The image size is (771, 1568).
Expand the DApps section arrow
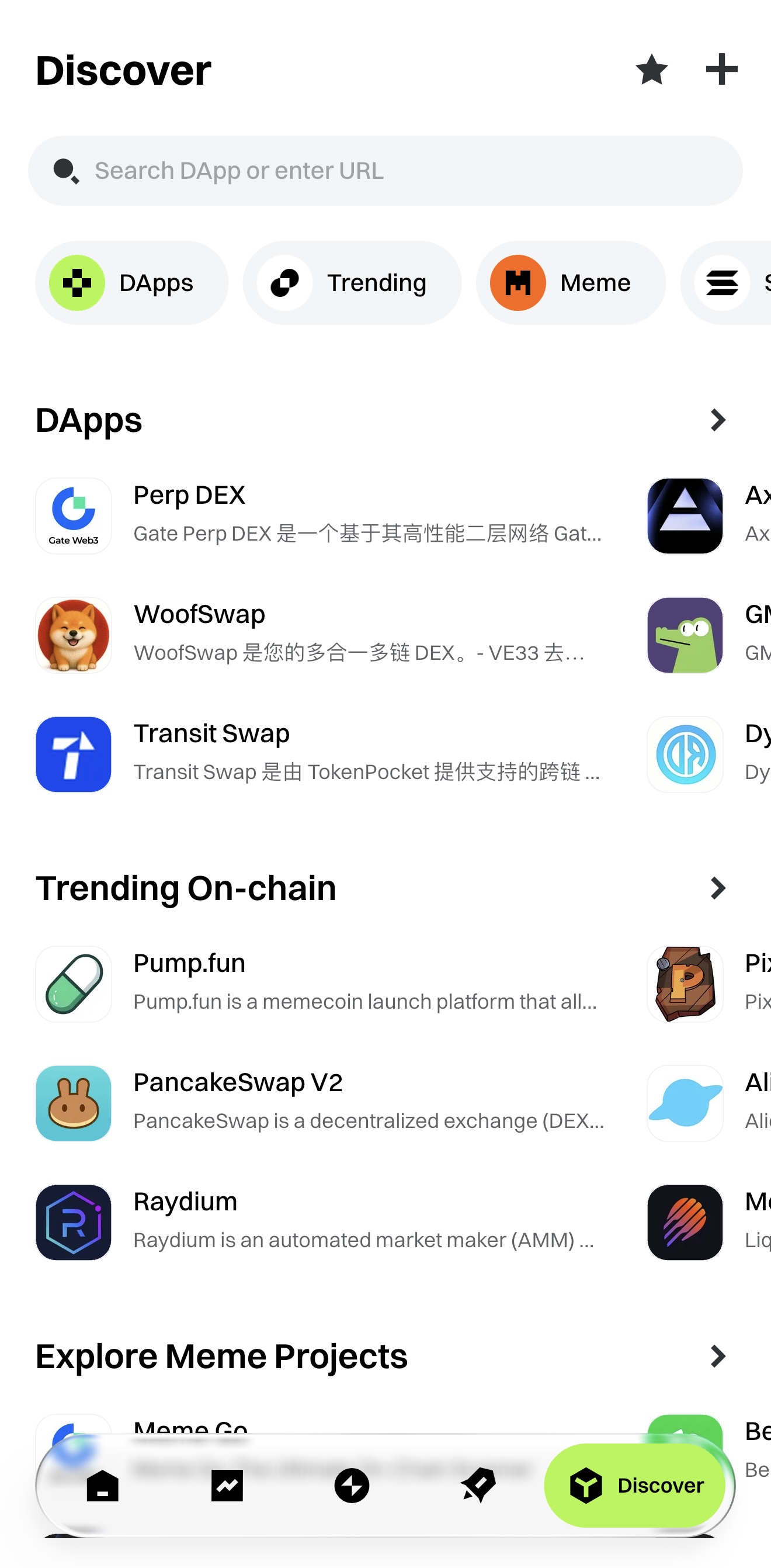click(x=717, y=420)
